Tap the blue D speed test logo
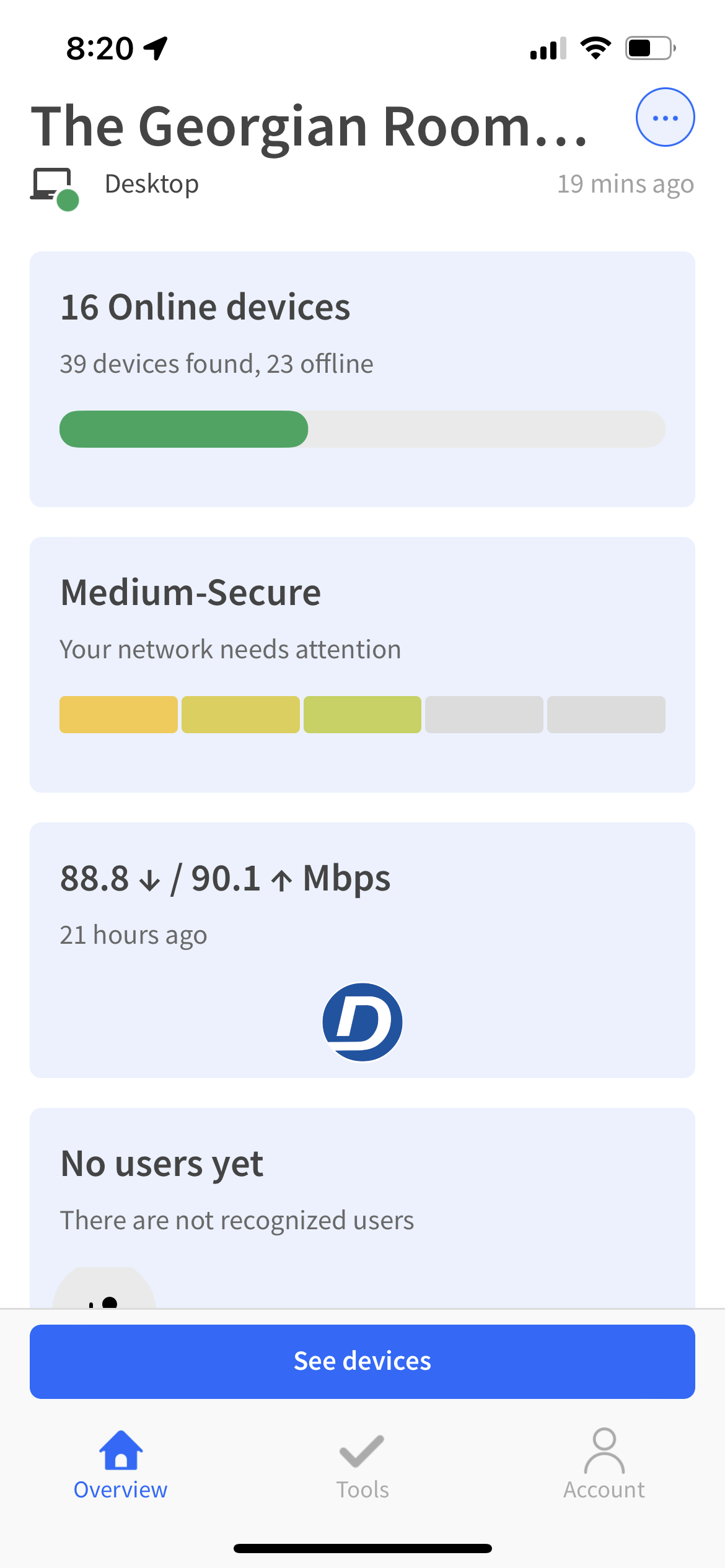The height and width of the screenshot is (1568, 725). point(362,1021)
